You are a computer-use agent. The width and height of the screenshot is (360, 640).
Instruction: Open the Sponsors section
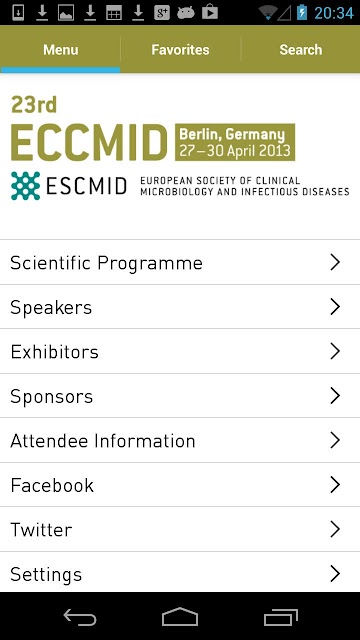pyautogui.click(x=180, y=396)
